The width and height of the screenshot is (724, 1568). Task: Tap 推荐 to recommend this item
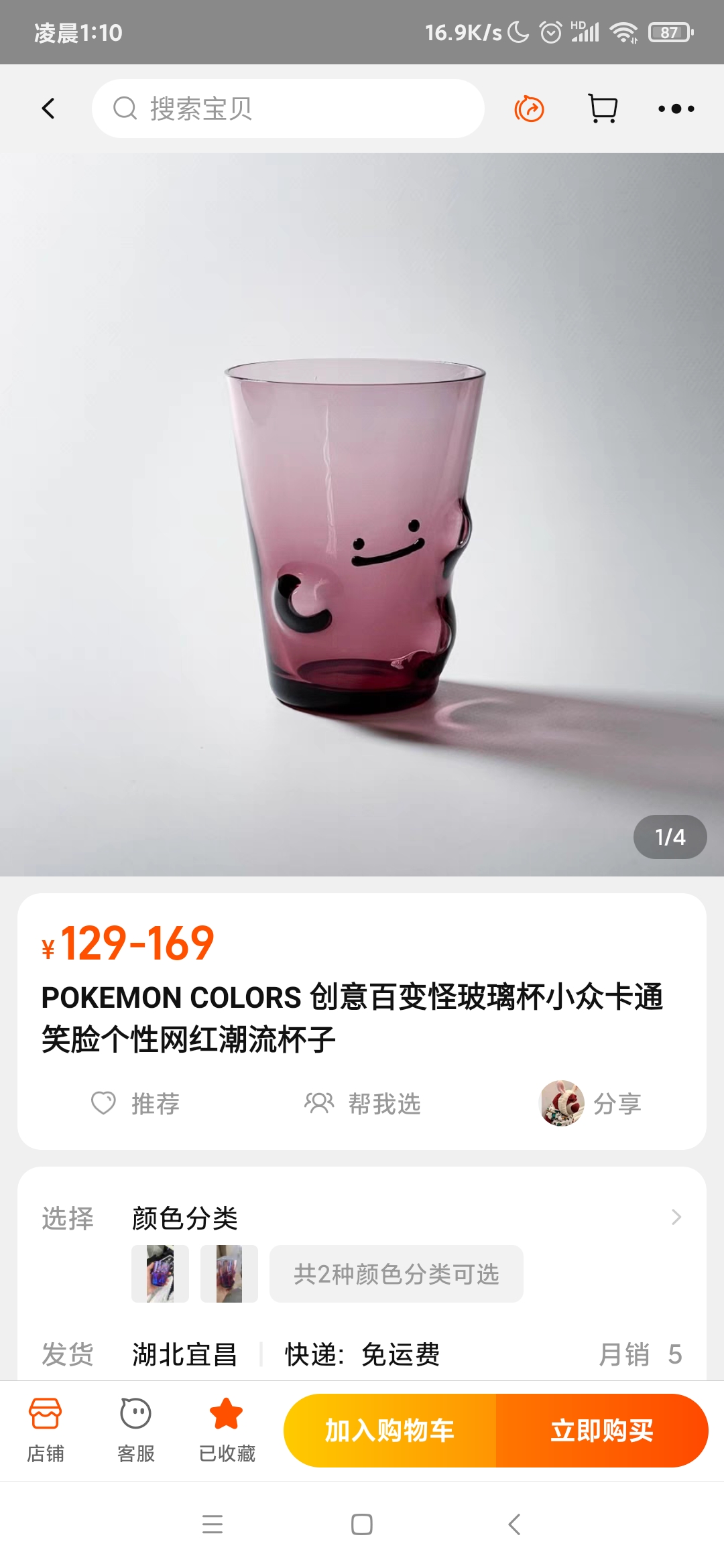point(136,1103)
